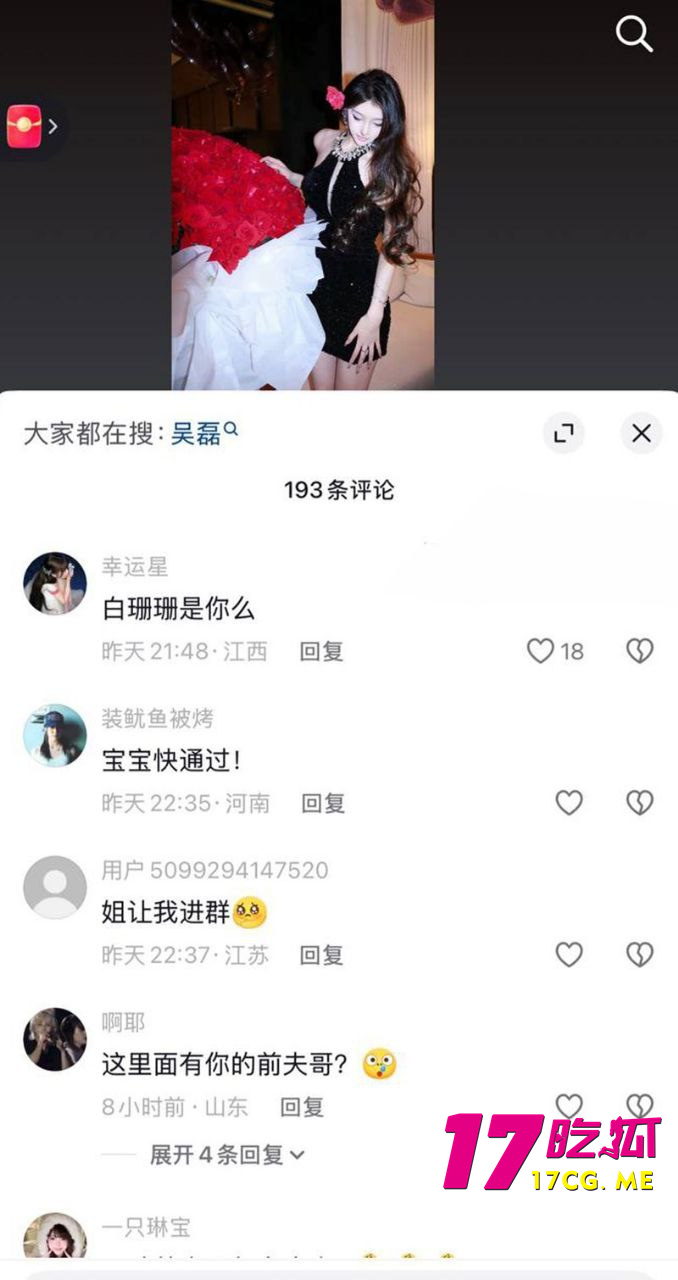678x1280 pixels.
Task: Open the video shown above comments
Action: point(303,195)
